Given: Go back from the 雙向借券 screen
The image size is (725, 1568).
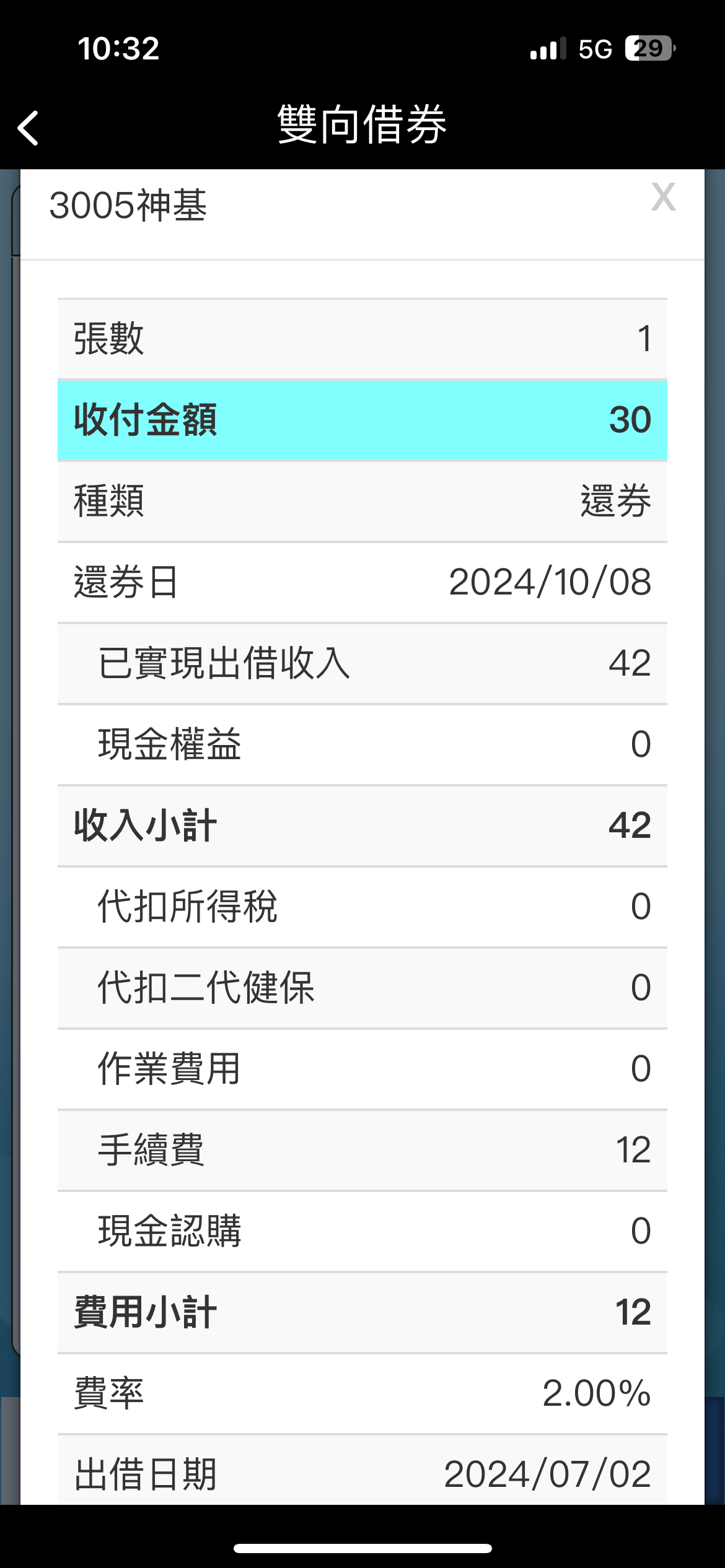Looking at the screenshot, I should point(29,128).
